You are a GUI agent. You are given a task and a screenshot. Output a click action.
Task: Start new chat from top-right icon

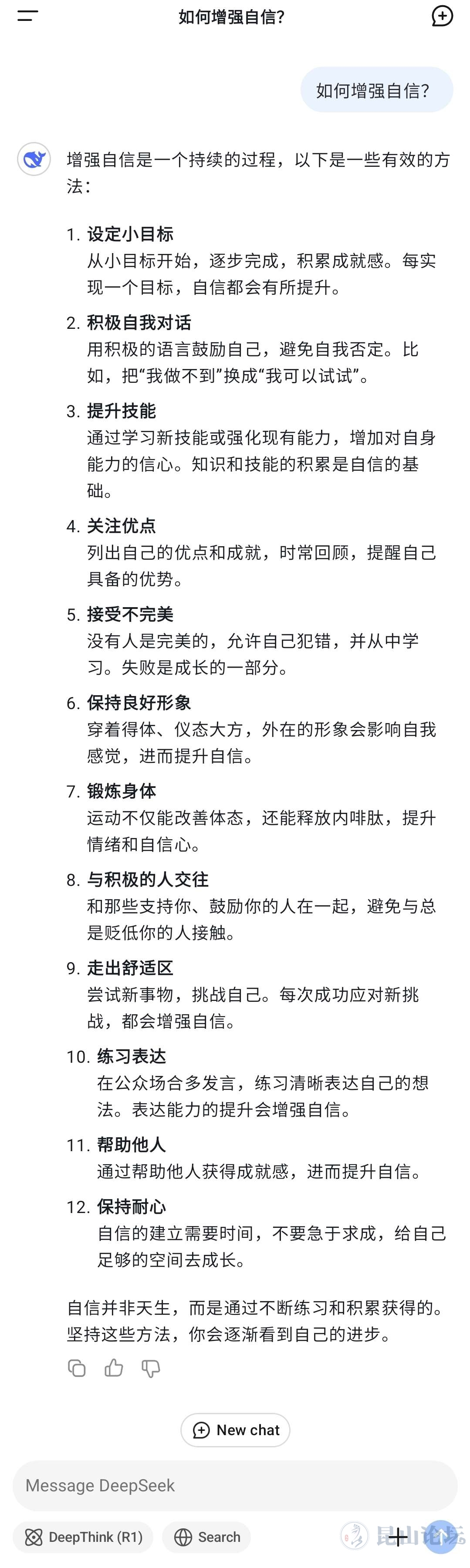point(442,16)
